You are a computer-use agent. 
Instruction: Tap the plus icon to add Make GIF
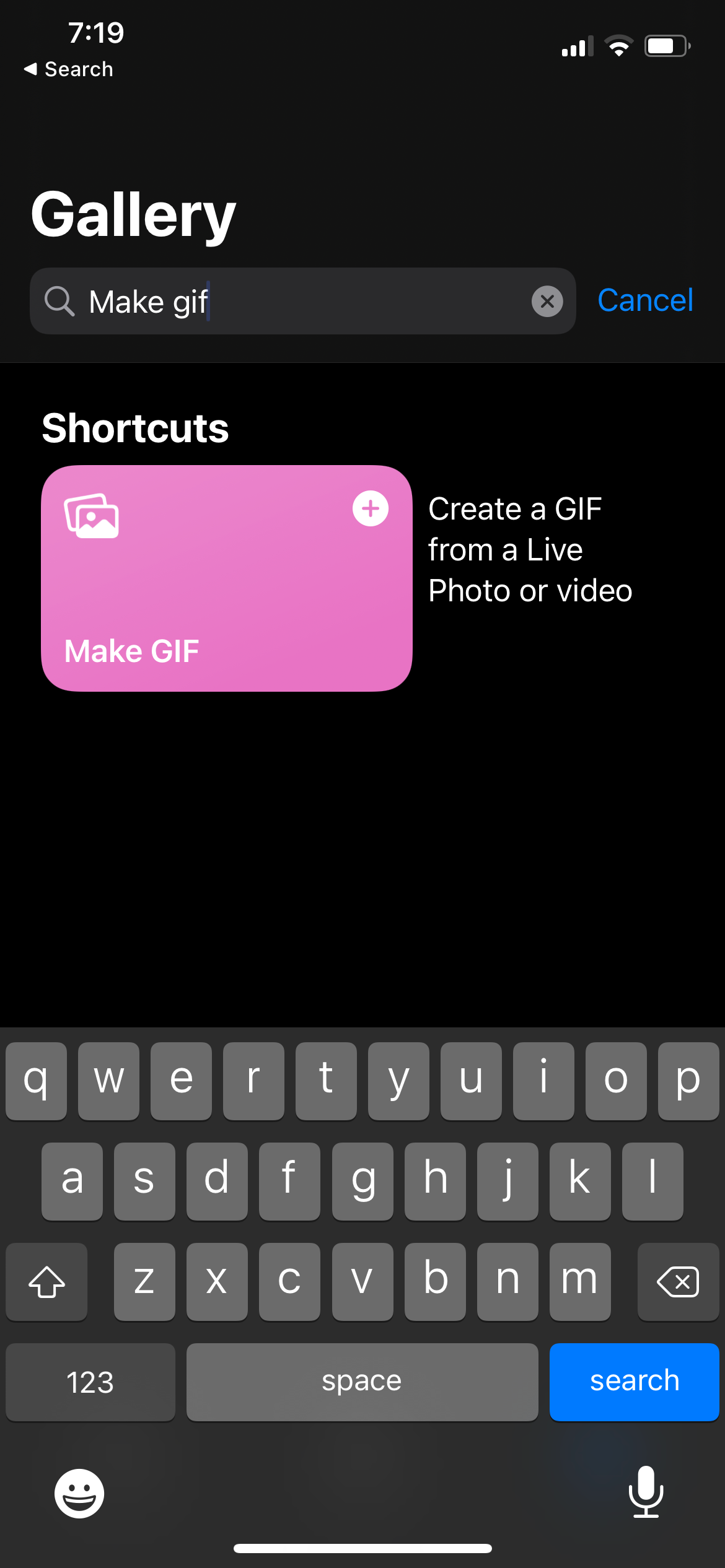pos(370,508)
